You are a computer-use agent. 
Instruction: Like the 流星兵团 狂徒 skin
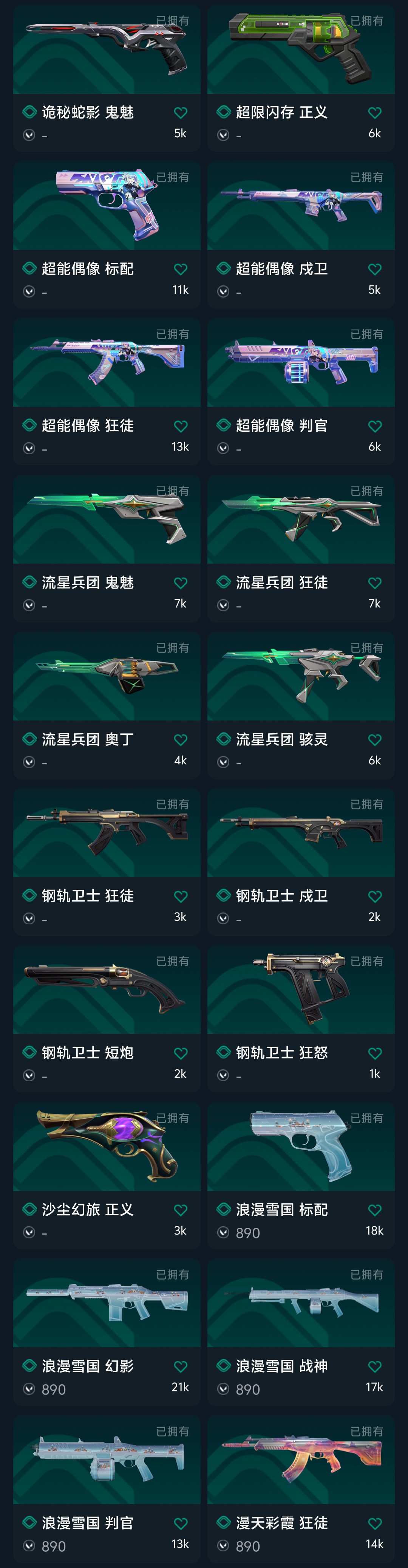(374, 583)
